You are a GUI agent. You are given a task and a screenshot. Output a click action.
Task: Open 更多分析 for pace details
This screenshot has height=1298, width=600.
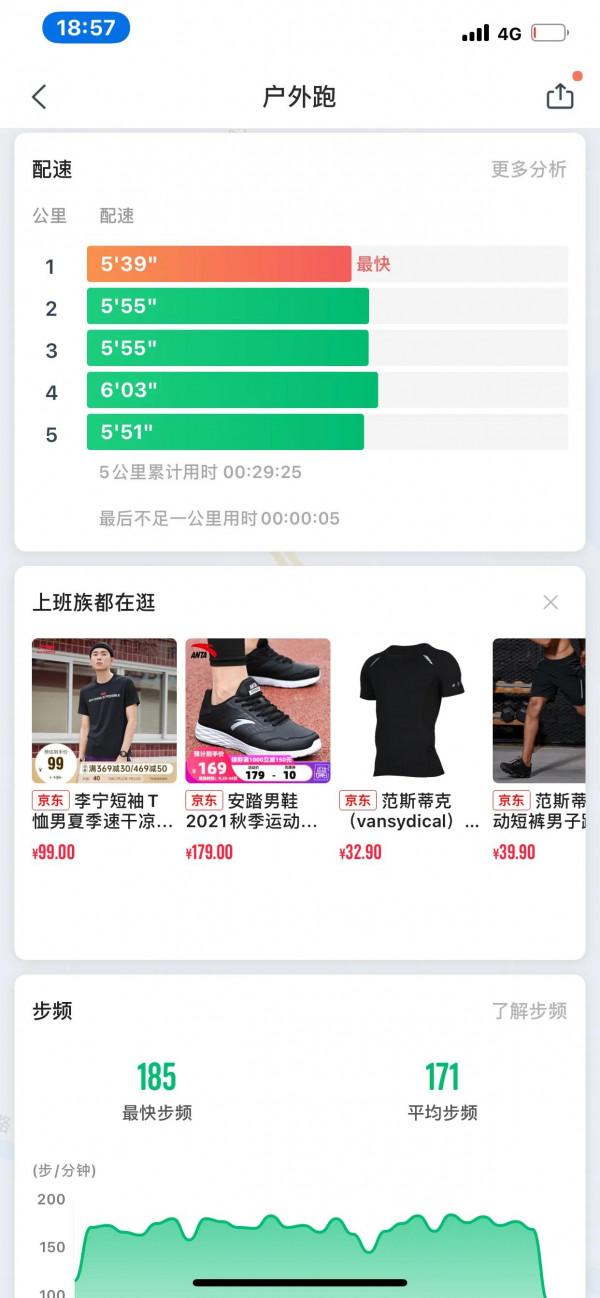pos(528,169)
